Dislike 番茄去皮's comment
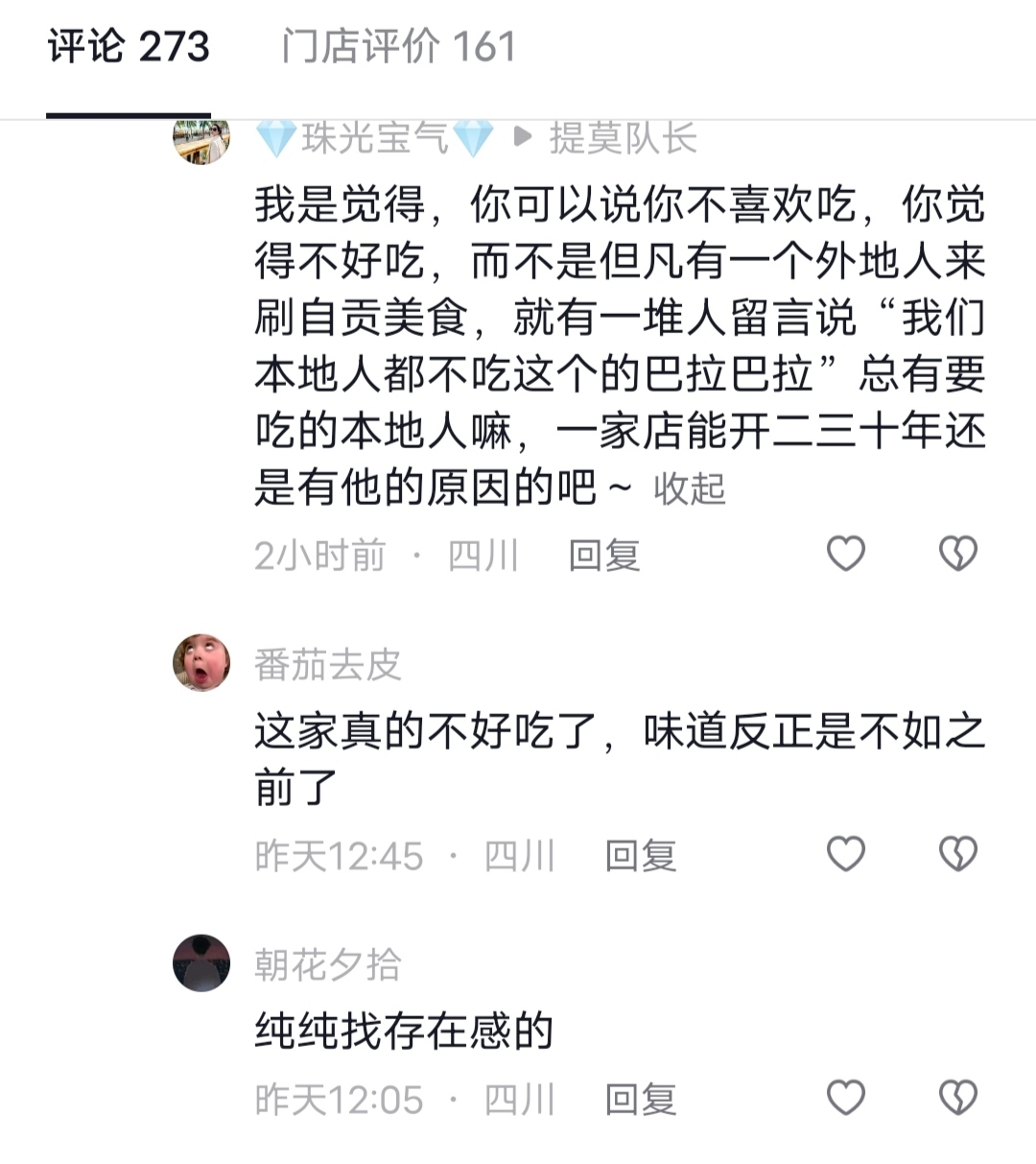1036x1164 pixels. point(957,853)
